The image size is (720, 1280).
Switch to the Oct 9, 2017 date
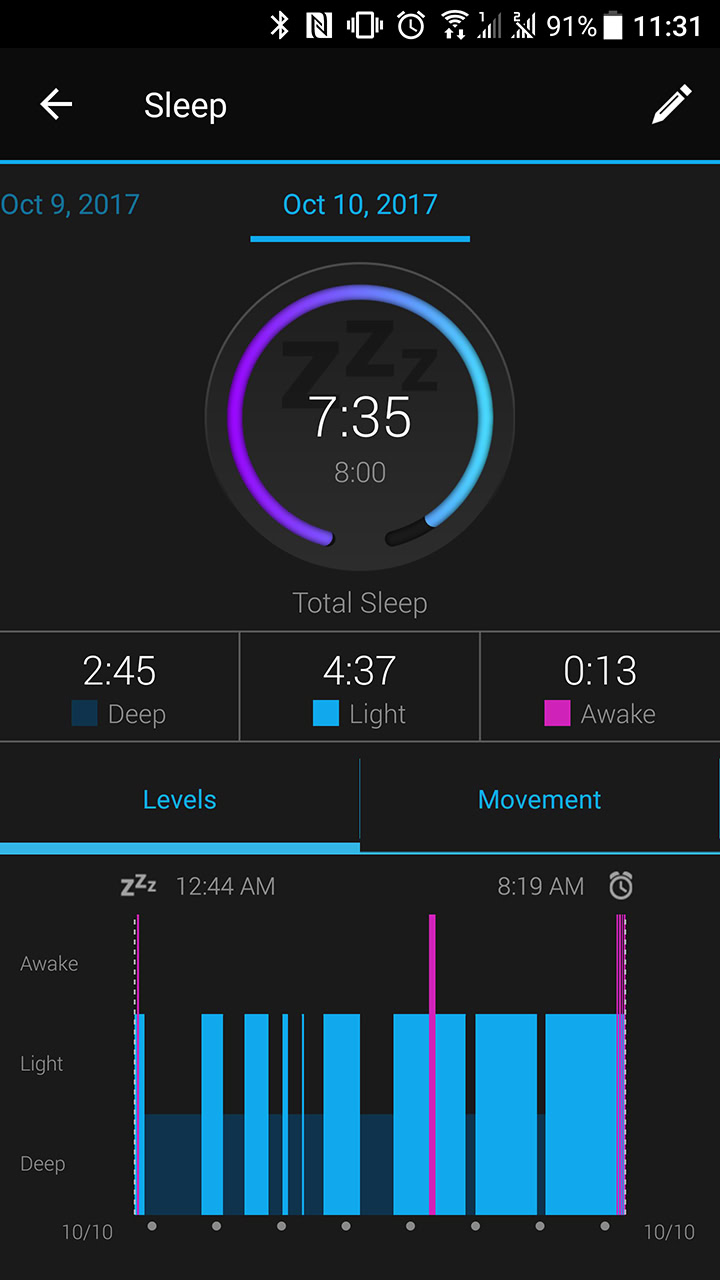click(70, 205)
